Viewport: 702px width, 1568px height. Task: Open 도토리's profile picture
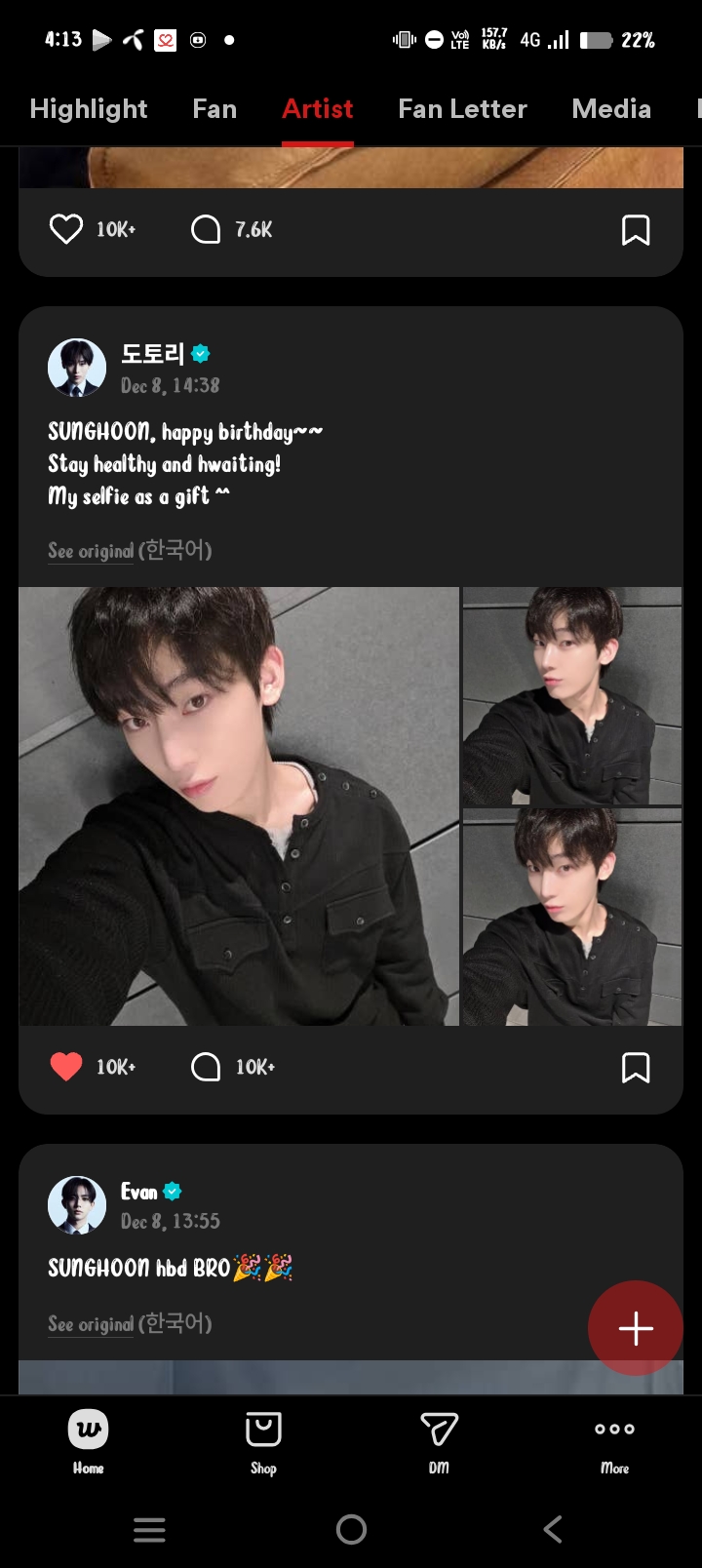pos(77,368)
